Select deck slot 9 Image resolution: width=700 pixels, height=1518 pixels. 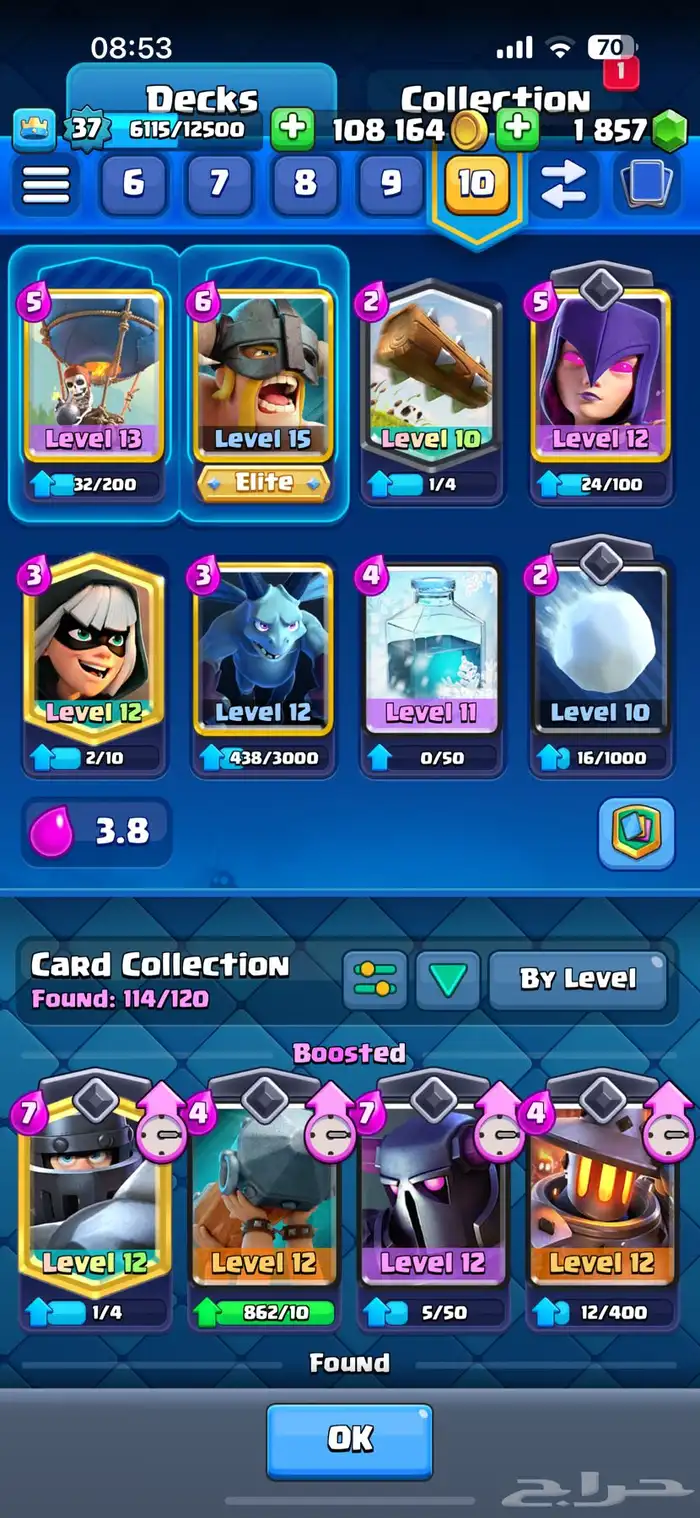(391, 183)
